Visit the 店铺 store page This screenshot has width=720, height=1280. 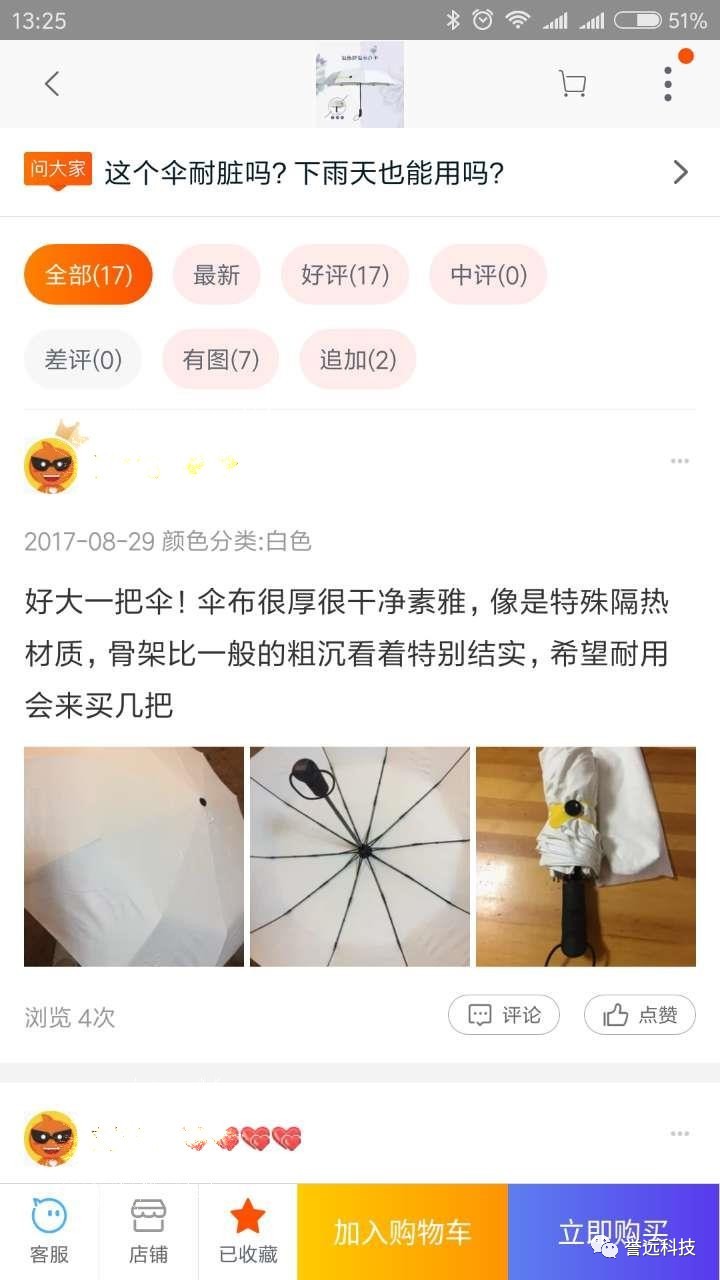148,1232
